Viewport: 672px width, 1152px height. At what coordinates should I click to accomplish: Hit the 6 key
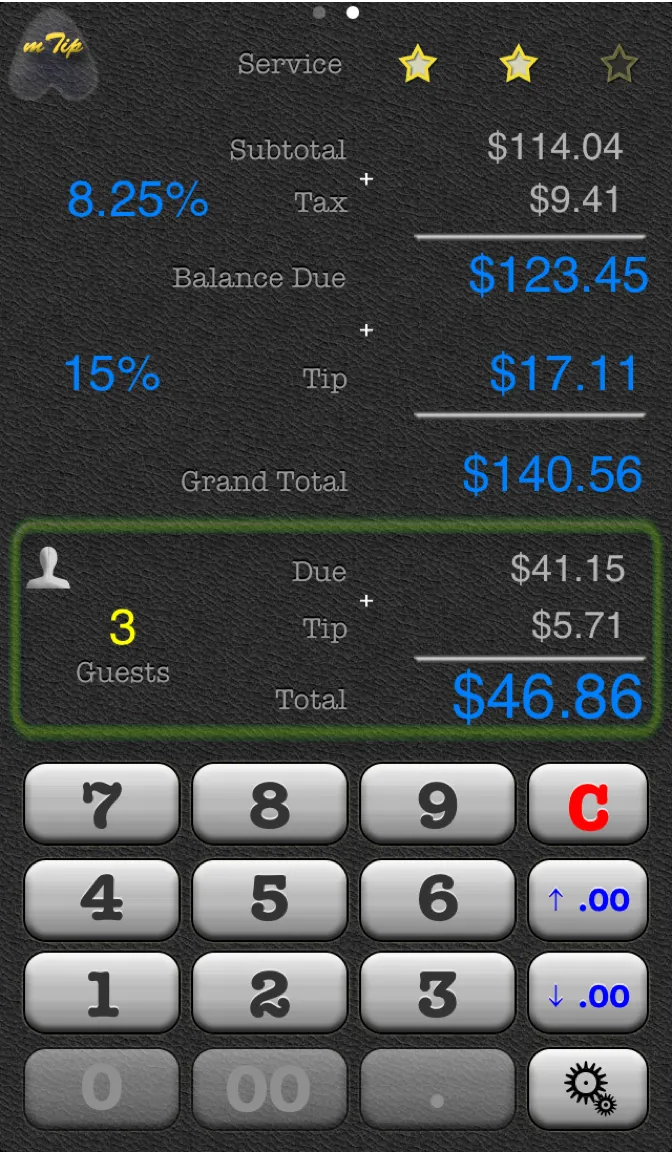pos(438,899)
